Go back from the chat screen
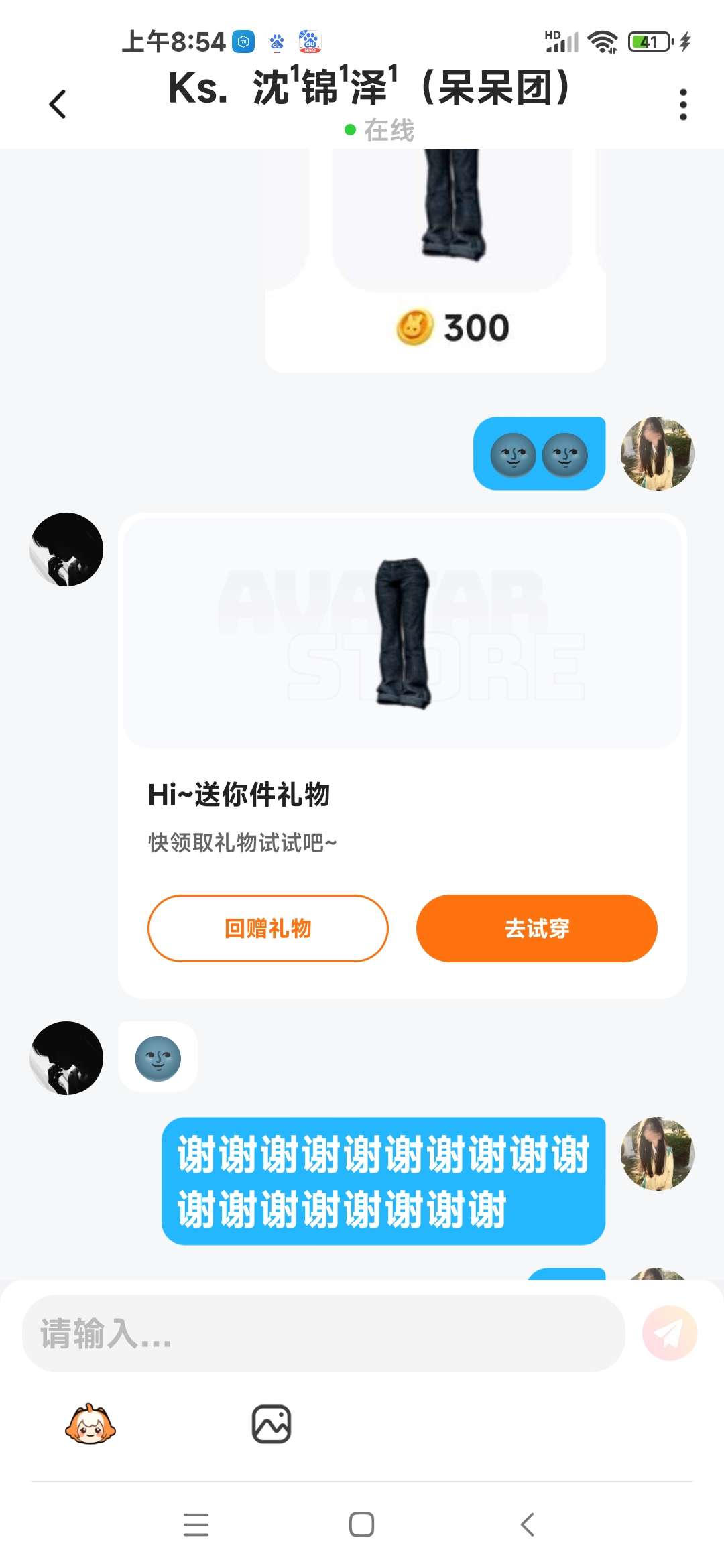724x1568 pixels. pos(58,105)
